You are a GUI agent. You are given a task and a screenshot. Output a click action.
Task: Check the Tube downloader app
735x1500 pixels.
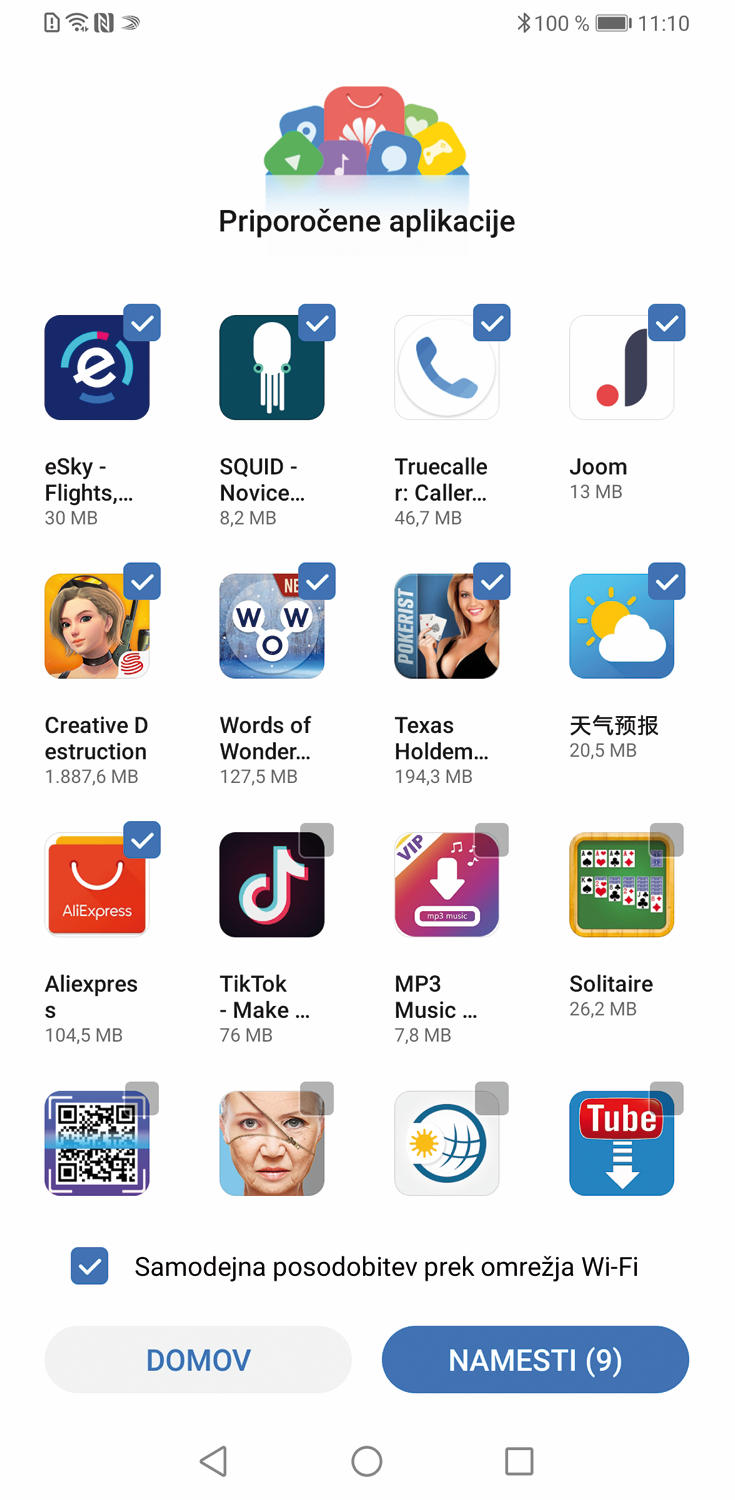click(x=667, y=1098)
